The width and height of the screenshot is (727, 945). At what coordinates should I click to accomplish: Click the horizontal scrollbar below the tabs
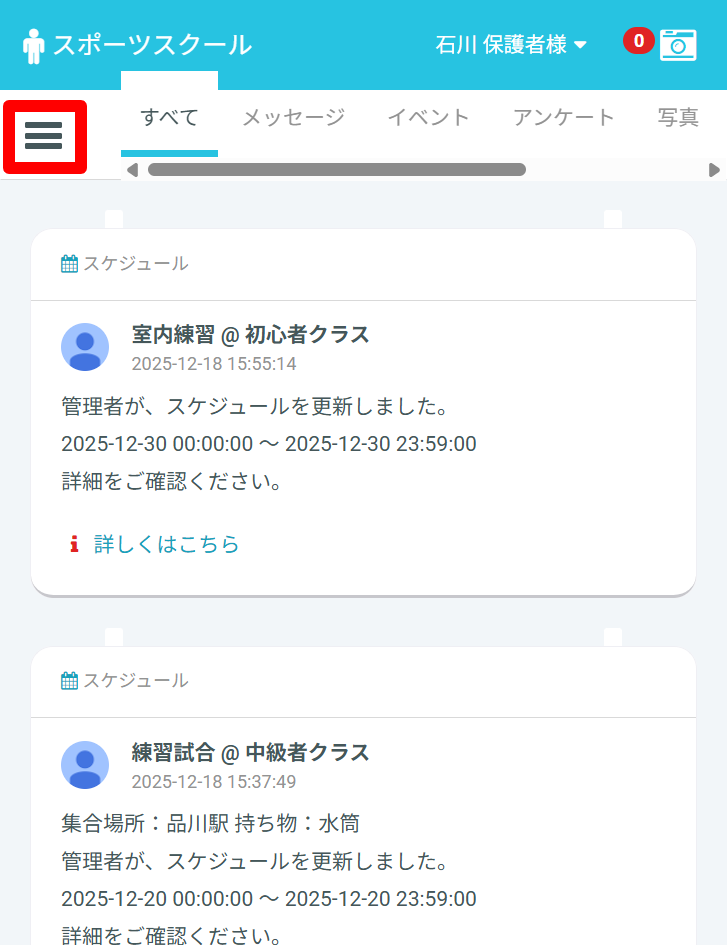337,169
